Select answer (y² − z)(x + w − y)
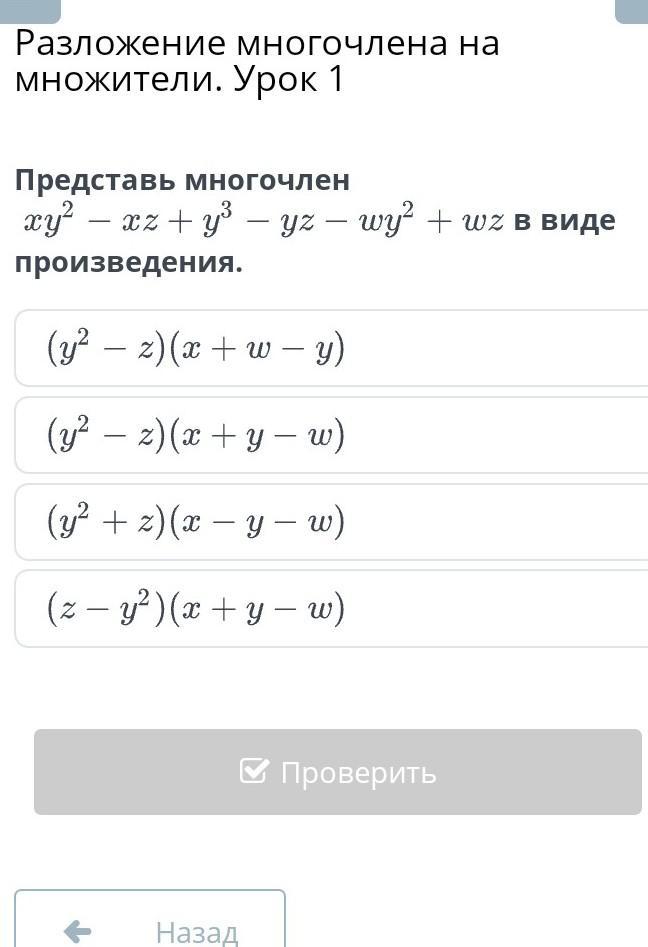The height and width of the screenshot is (947, 648). click(x=332, y=348)
